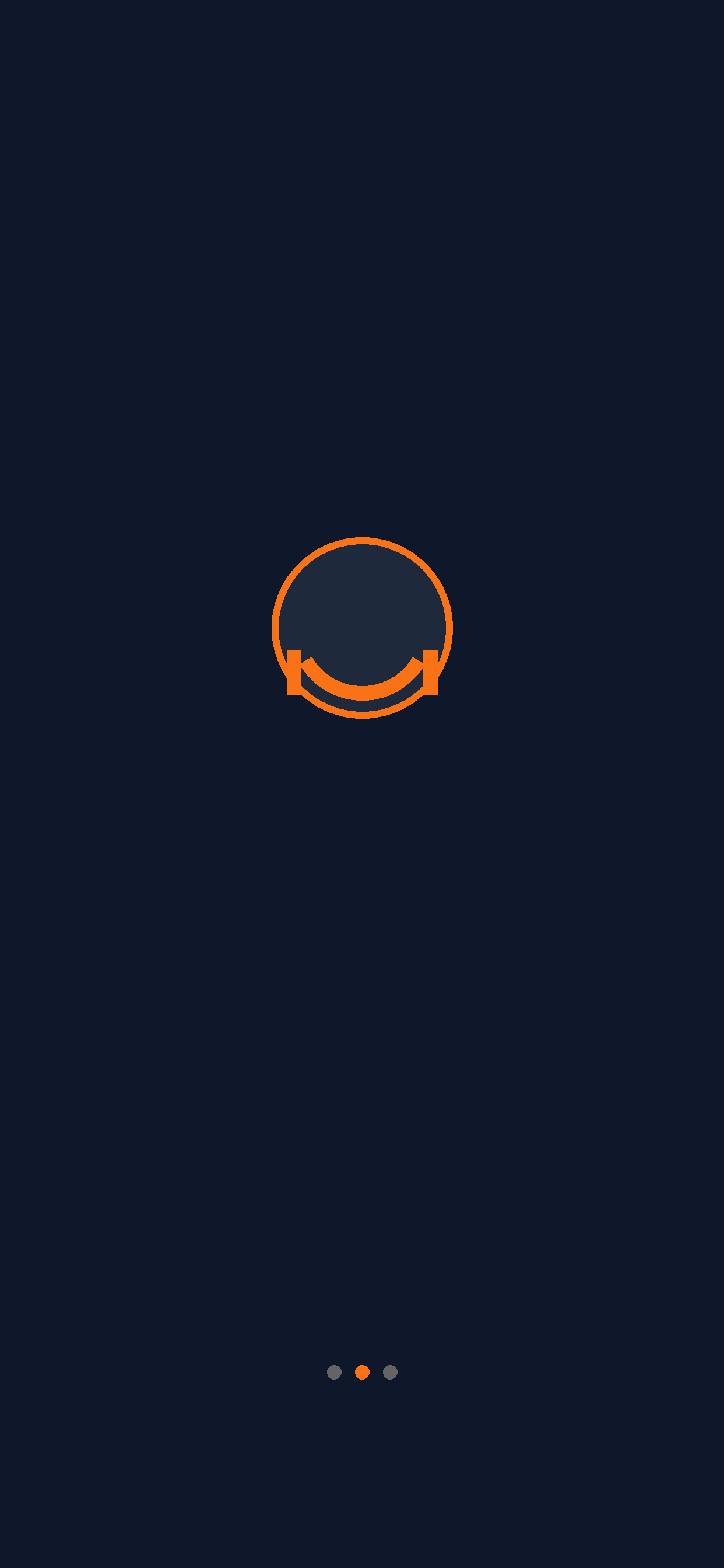
Task: Go to the third page indicator dot
Action: [x=390, y=1372]
